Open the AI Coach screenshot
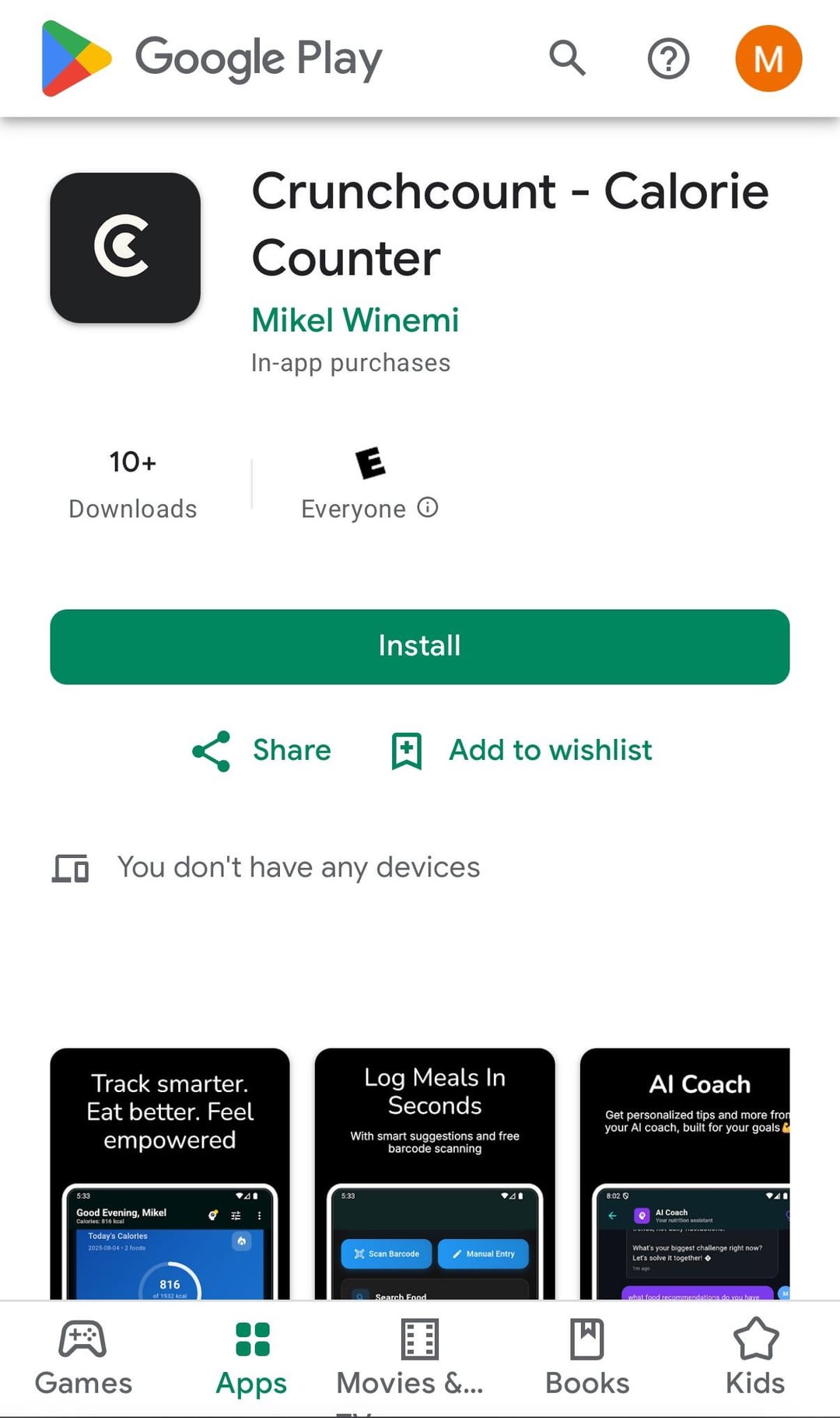This screenshot has width=840, height=1418. 685,1174
